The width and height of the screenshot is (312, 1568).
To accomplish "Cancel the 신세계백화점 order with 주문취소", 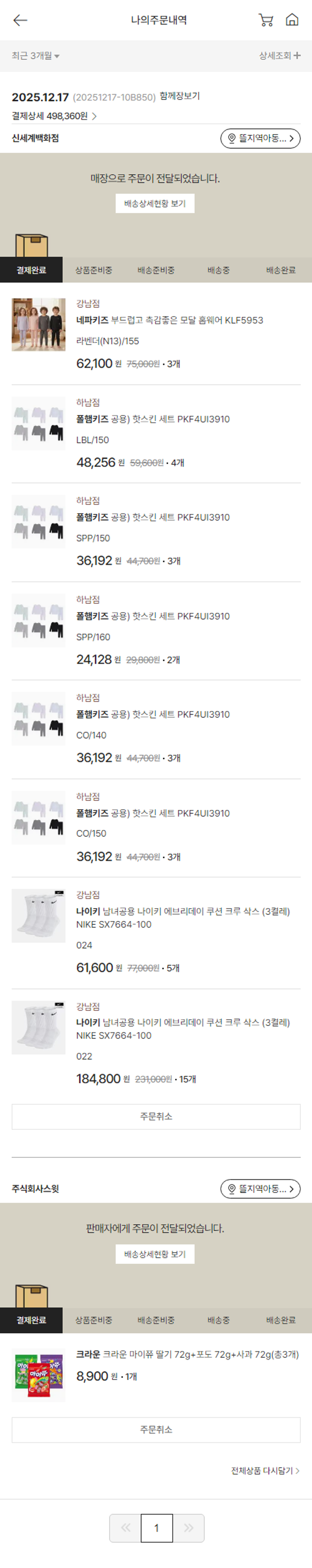I will pyautogui.click(x=156, y=1117).
